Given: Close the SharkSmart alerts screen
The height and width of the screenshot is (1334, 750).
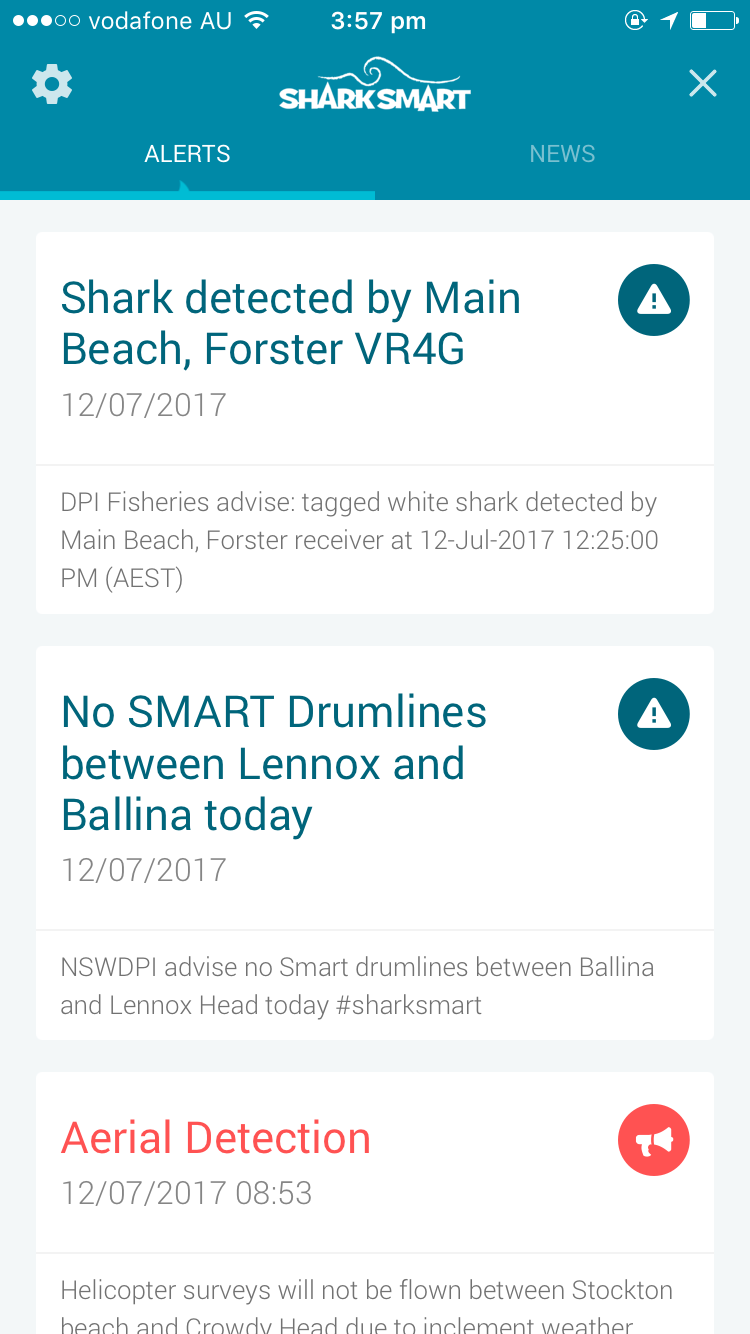Looking at the screenshot, I should (x=703, y=84).
